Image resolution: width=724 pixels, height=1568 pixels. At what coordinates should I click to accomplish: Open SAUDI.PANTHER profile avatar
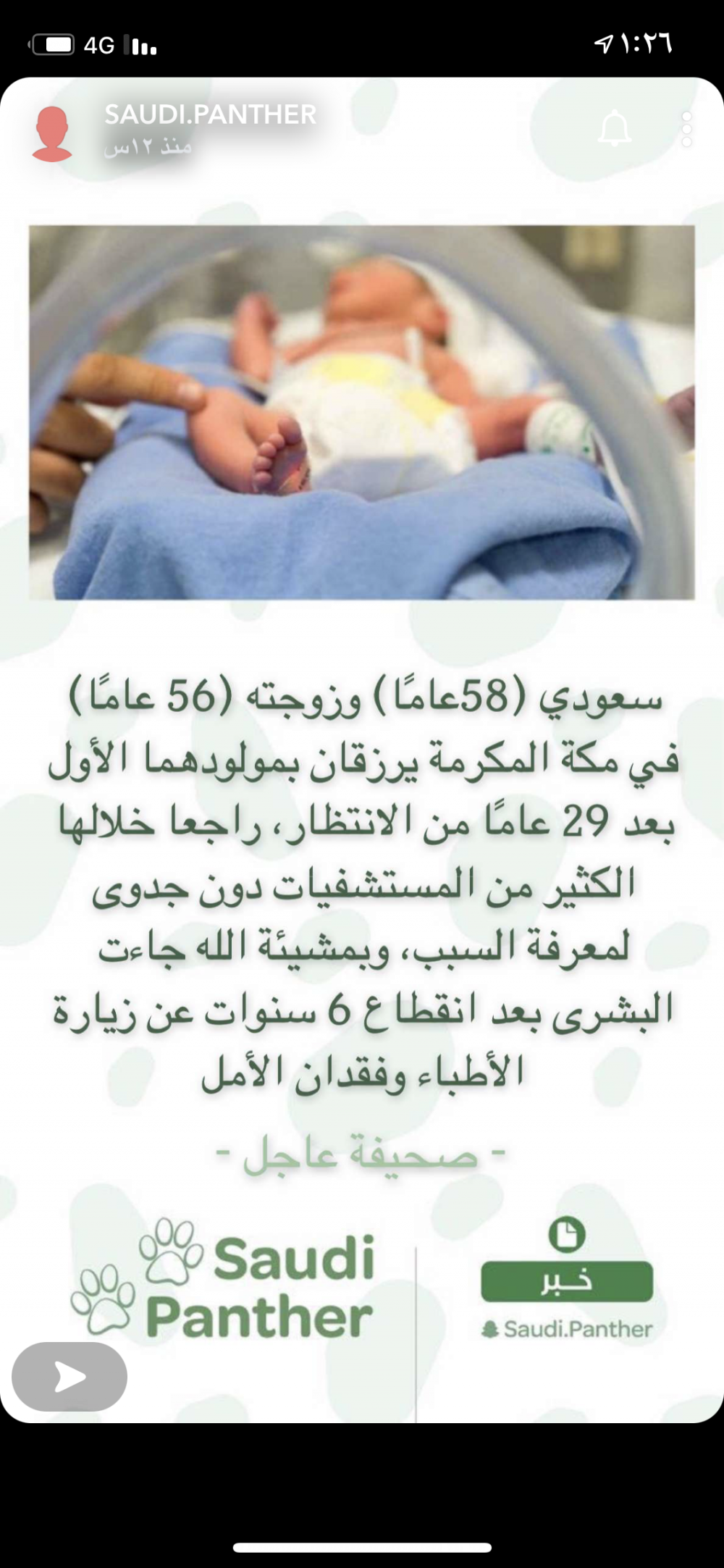[x=52, y=134]
